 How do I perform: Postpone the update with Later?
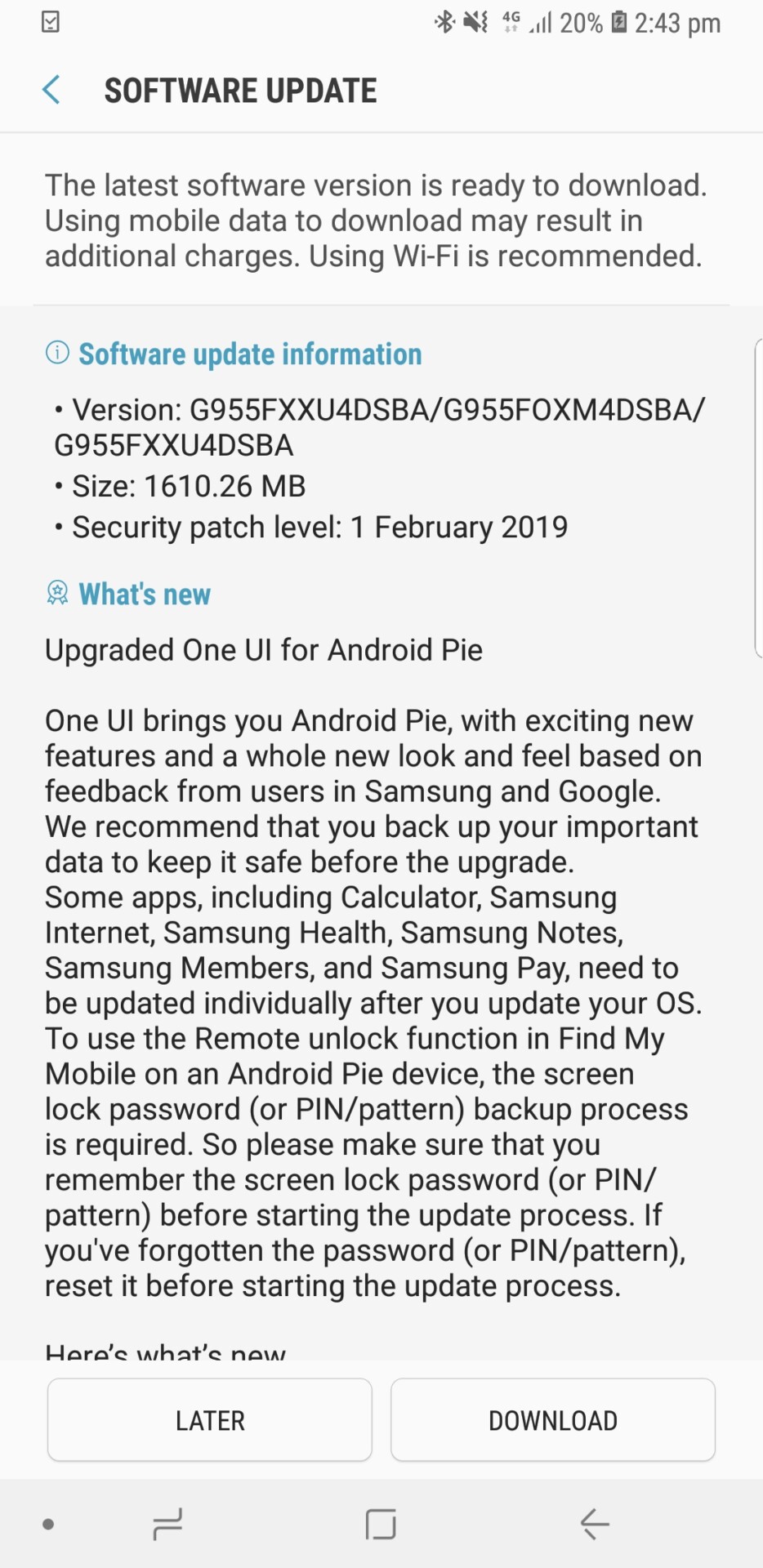pos(210,1420)
